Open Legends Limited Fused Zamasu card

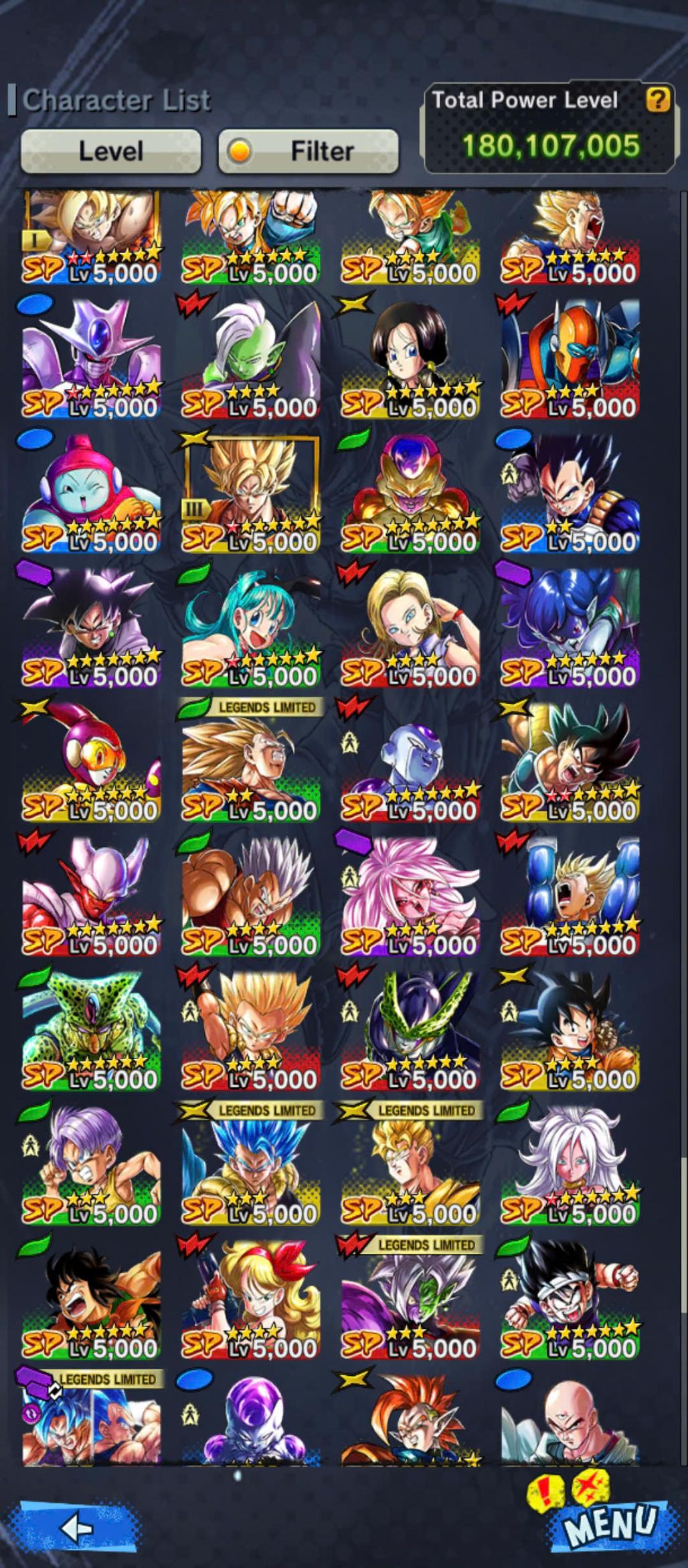click(x=410, y=1299)
